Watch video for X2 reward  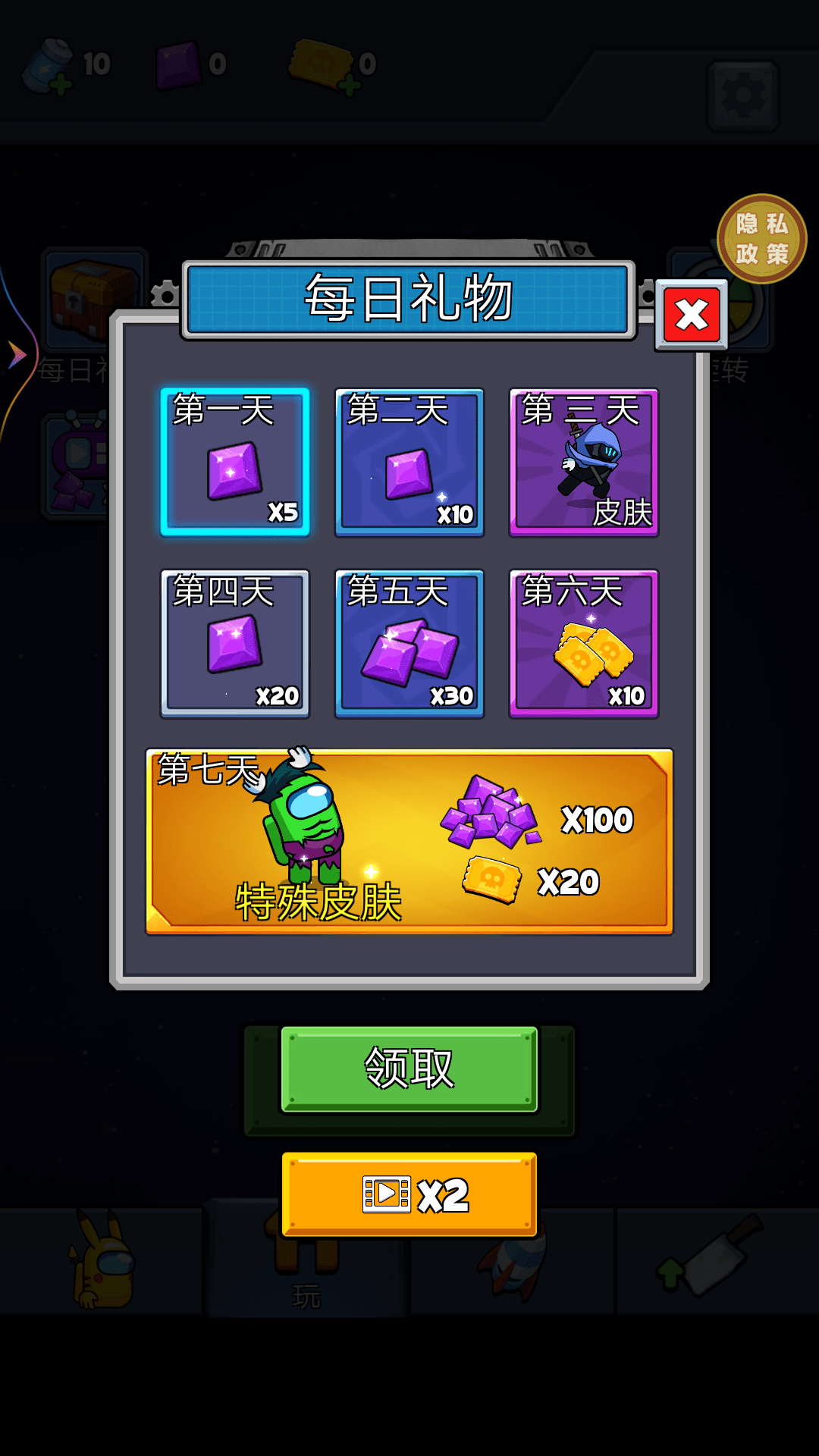[409, 1194]
